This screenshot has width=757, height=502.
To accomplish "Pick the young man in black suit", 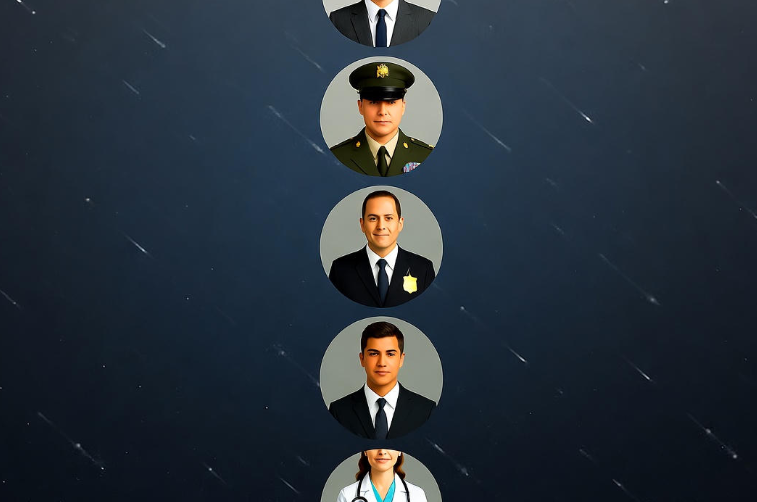I will tap(381, 379).
